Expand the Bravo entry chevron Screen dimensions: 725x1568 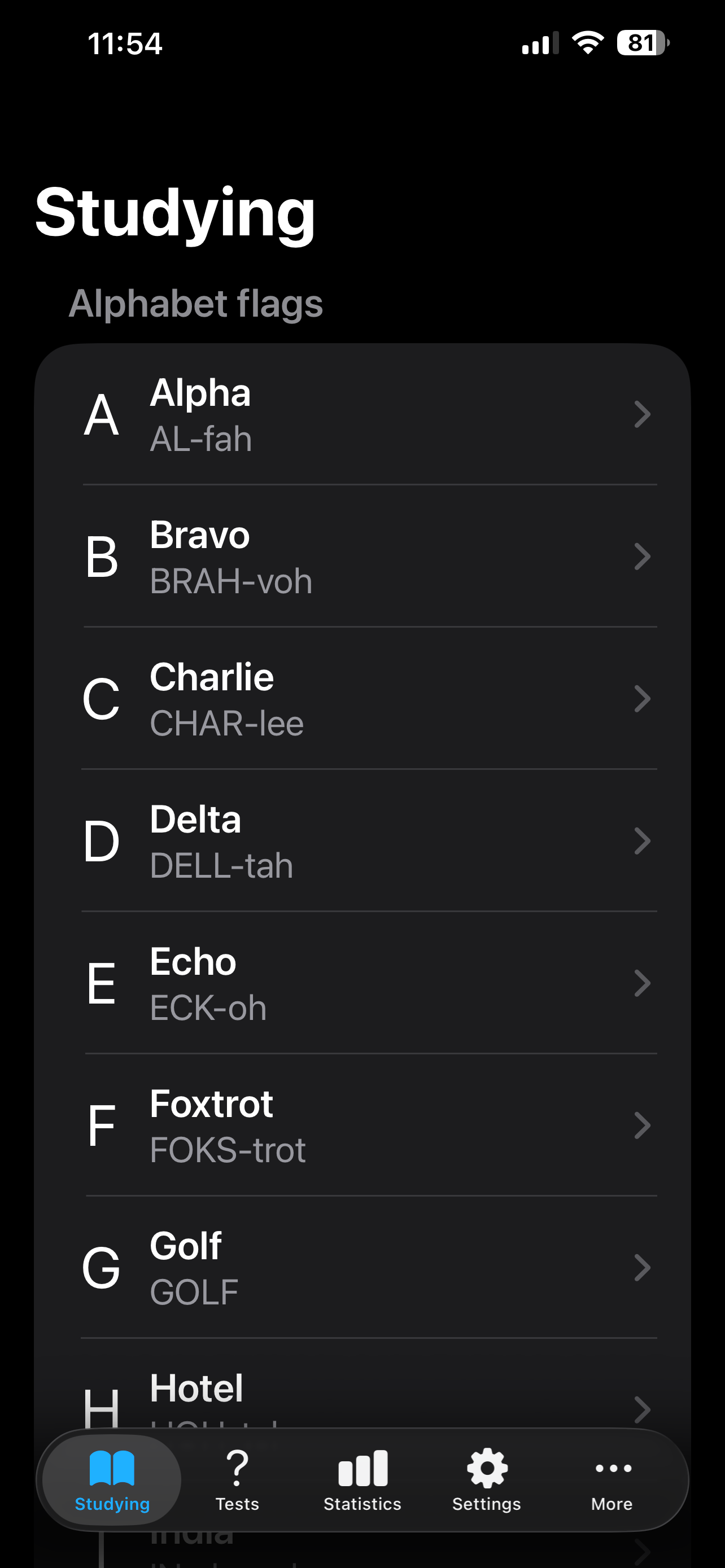643,557
